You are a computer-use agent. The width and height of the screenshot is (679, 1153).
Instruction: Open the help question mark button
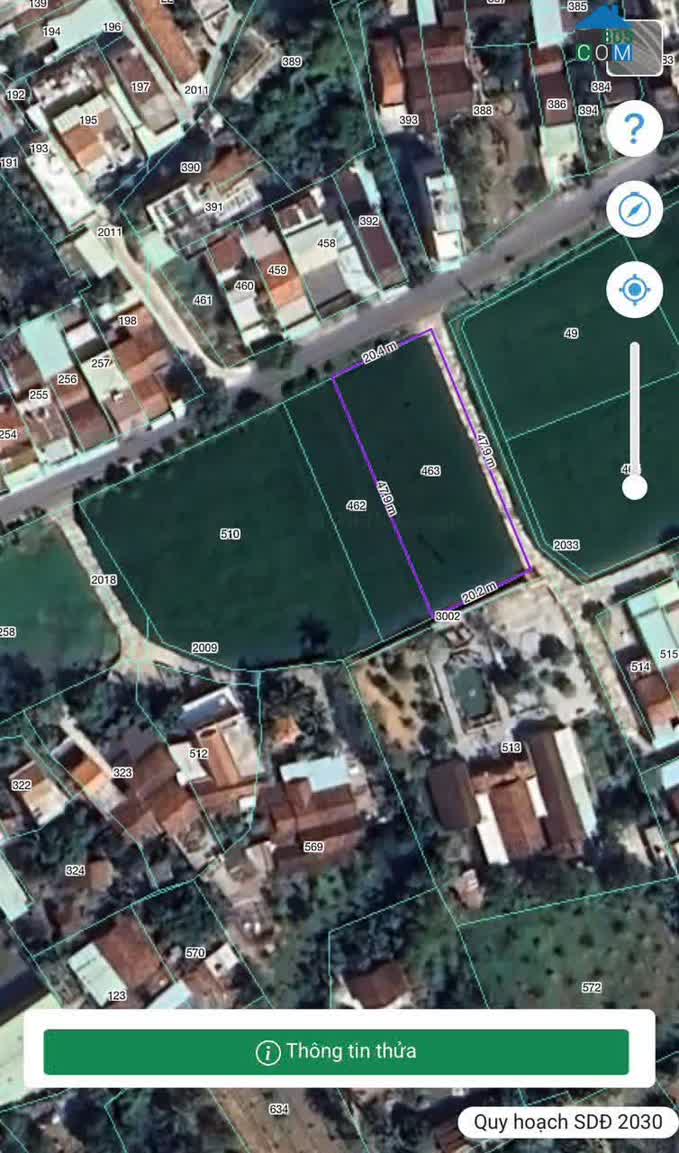[x=634, y=129]
